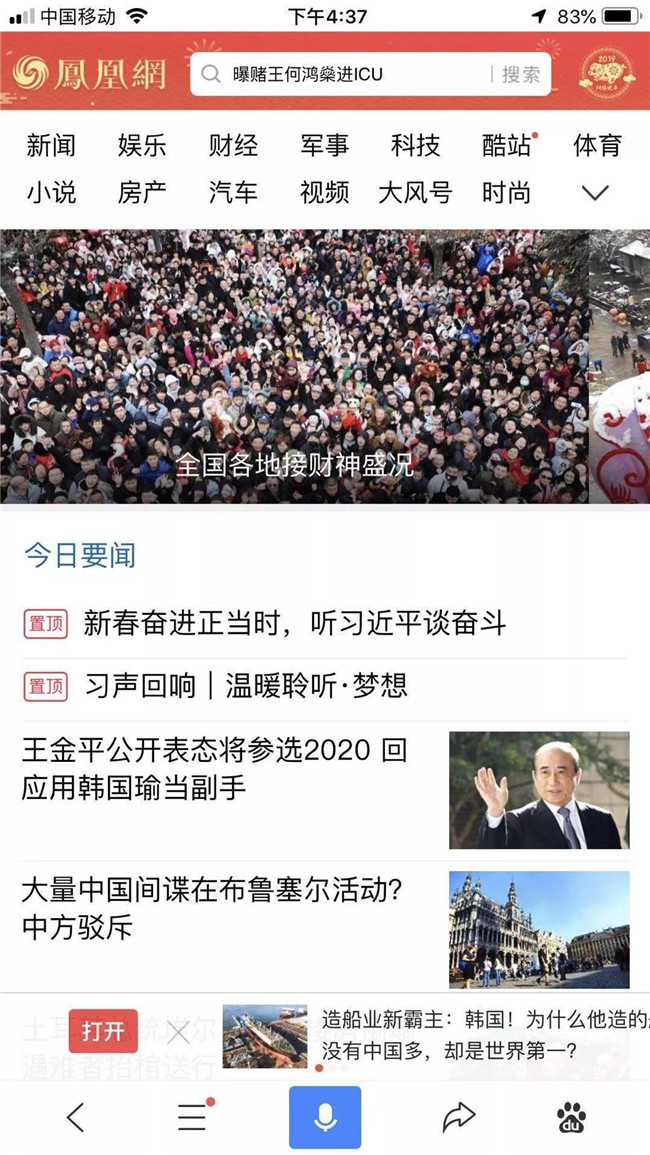Select the 军事 channel
Screen dimensions: 650x1155
[x=324, y=145]
